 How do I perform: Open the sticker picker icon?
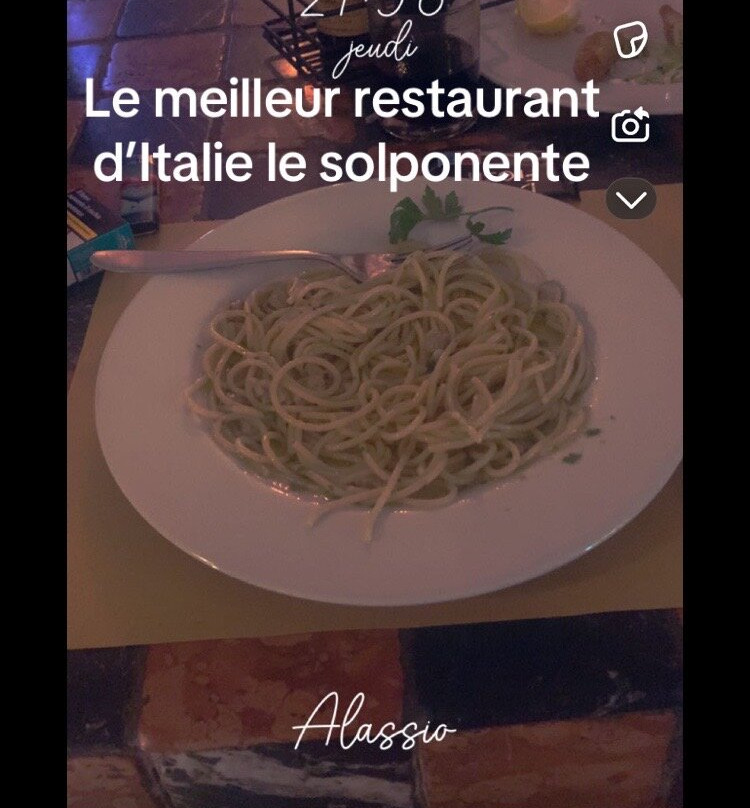click(630, 40)
